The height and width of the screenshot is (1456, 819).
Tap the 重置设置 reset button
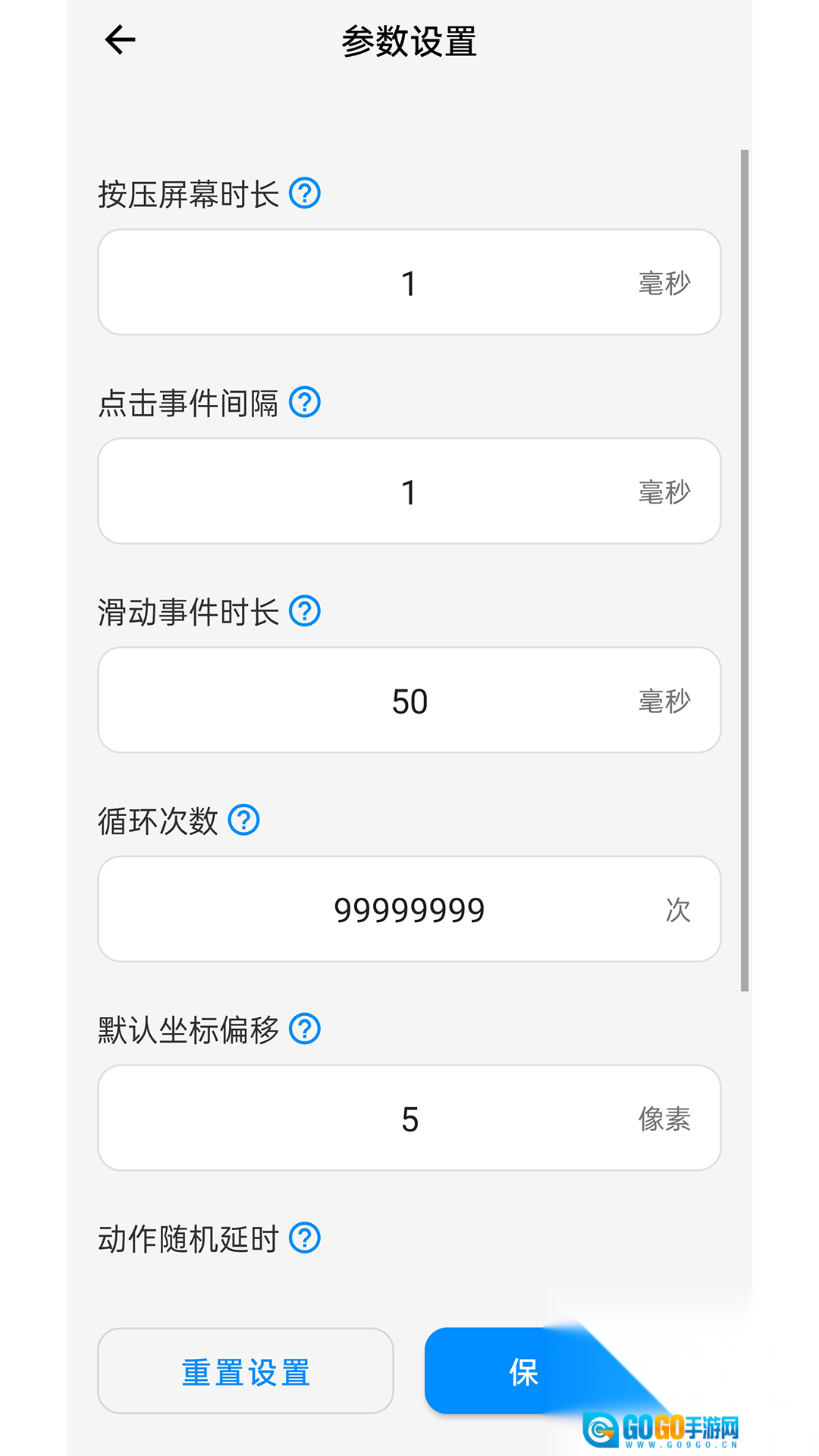(245, 1371)
